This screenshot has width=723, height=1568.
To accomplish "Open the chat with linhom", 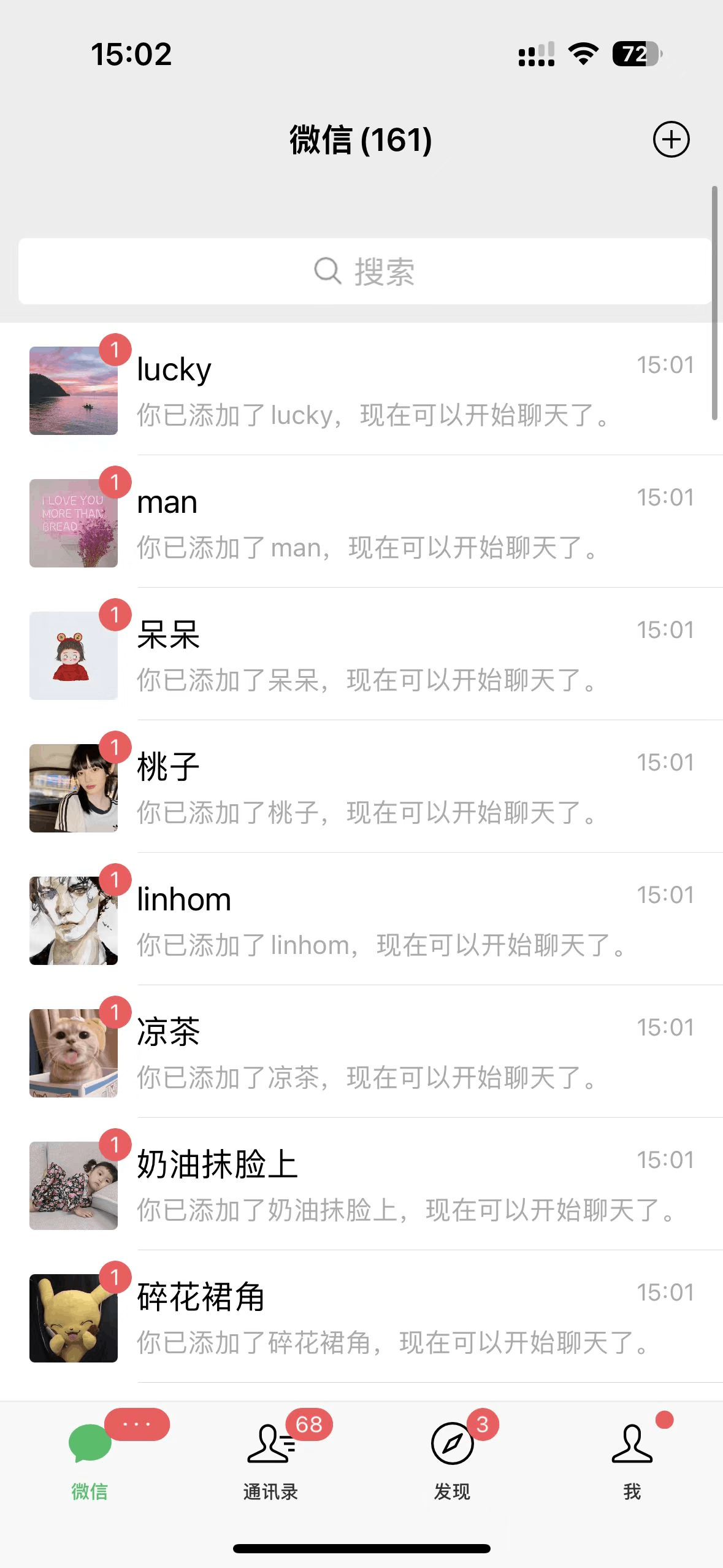I will pyautogui.click(x=362, y=920).
